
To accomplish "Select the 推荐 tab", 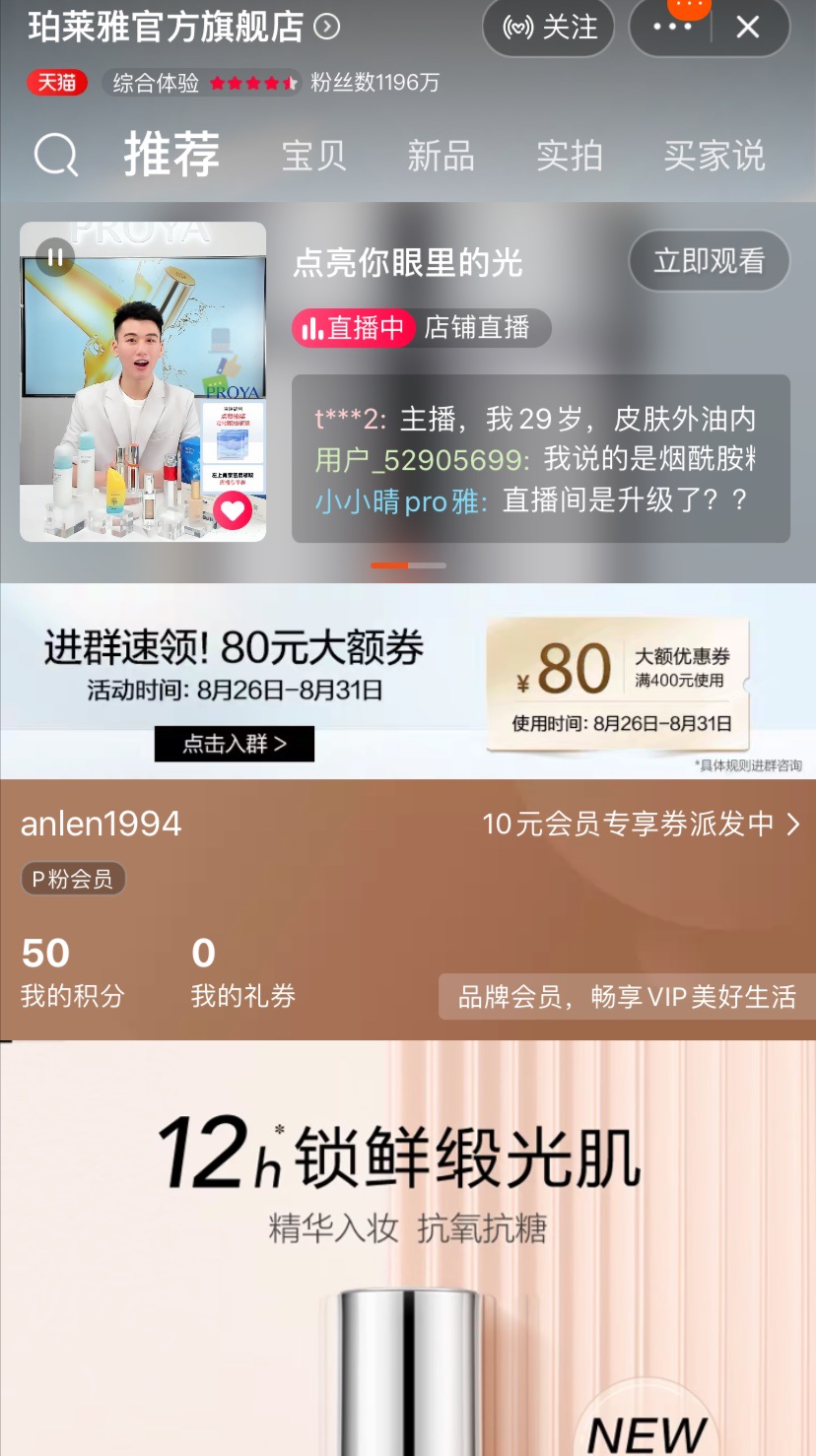I will (171, 156).
